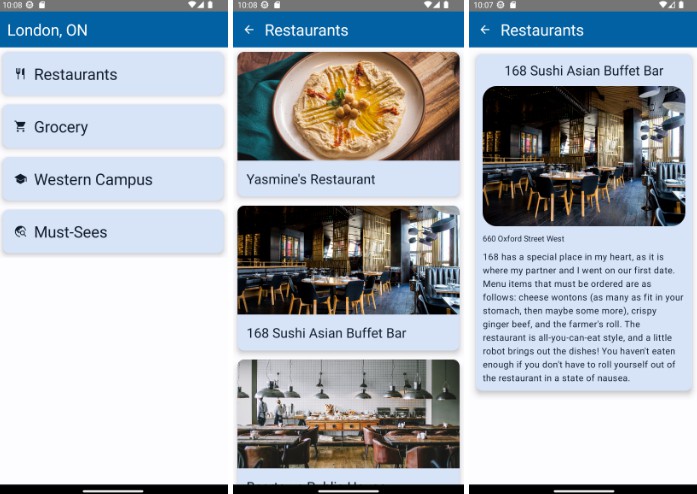The width and height of the screenshot is (697, 494).
Task: Go back from the 168 Sushi detail page
Action: [485, 30]
